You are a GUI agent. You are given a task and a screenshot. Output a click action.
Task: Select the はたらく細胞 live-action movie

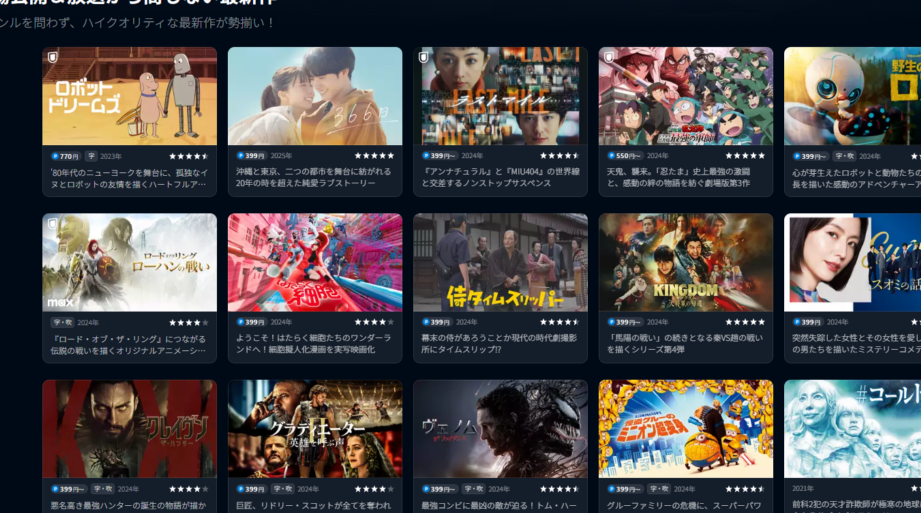[x=315, y=263]
